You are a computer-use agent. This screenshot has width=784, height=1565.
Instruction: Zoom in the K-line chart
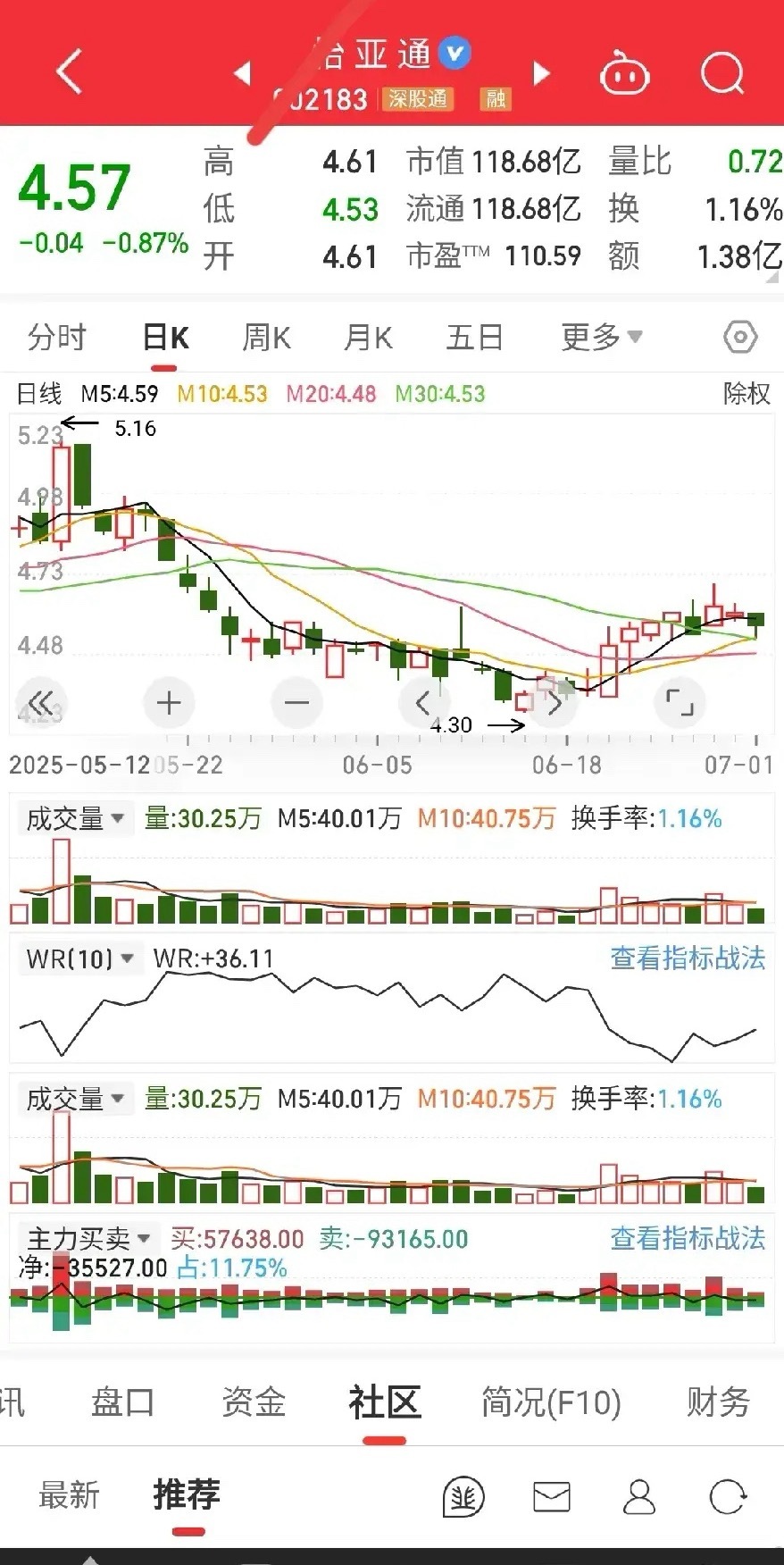coord(169,703)
